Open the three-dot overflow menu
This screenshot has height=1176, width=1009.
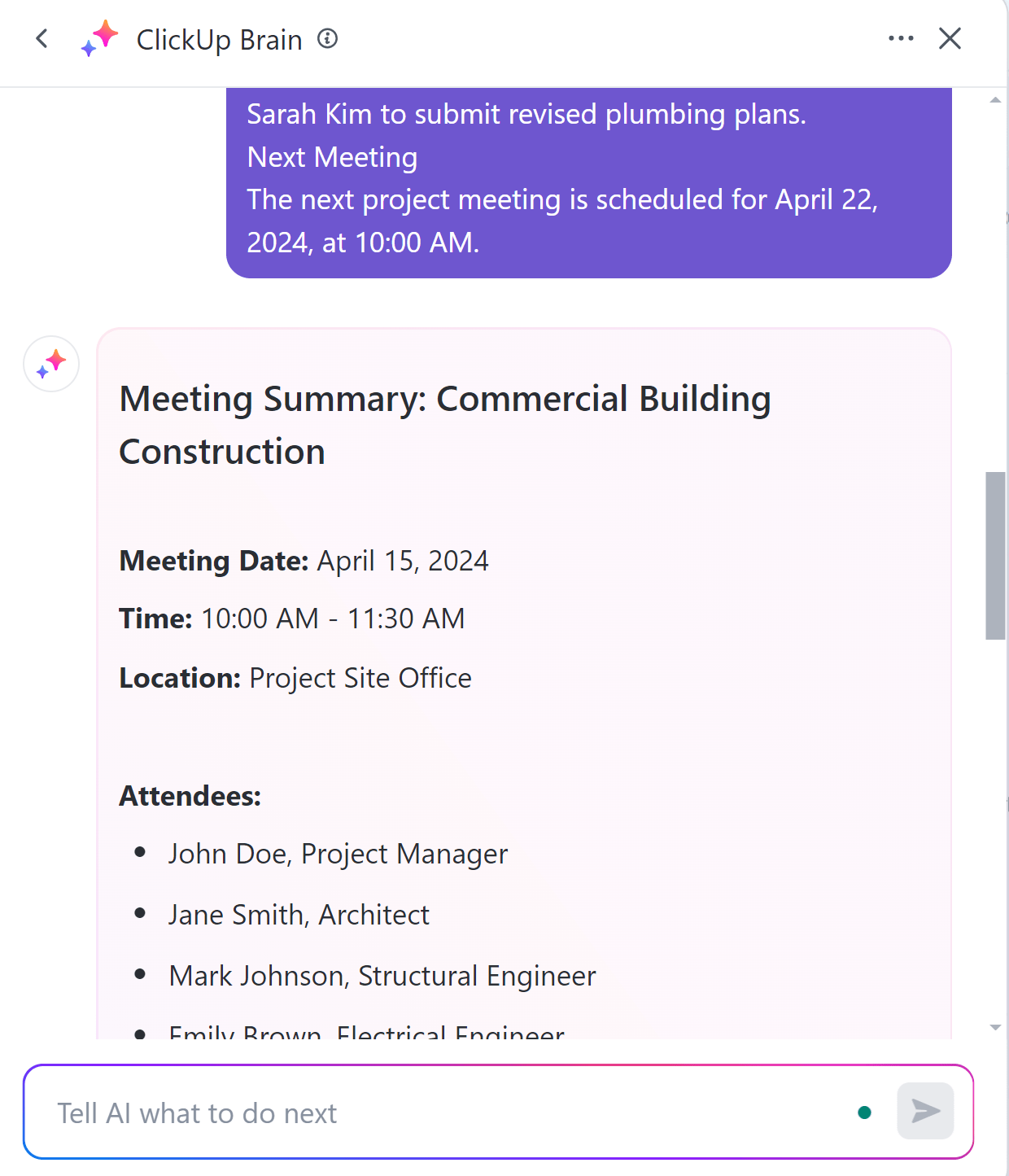pos(901,38)
